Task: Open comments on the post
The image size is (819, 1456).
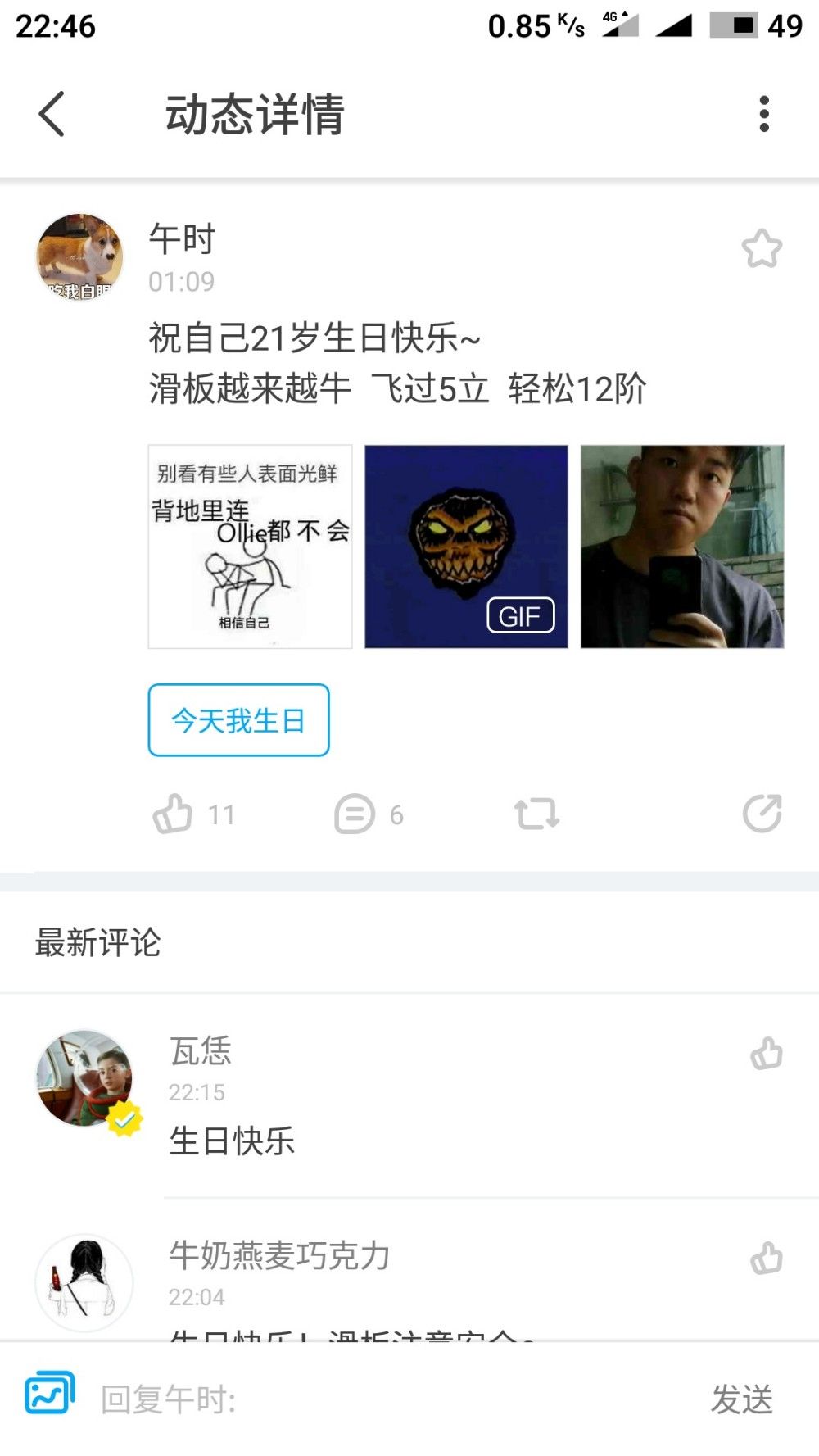Action: 355,814
